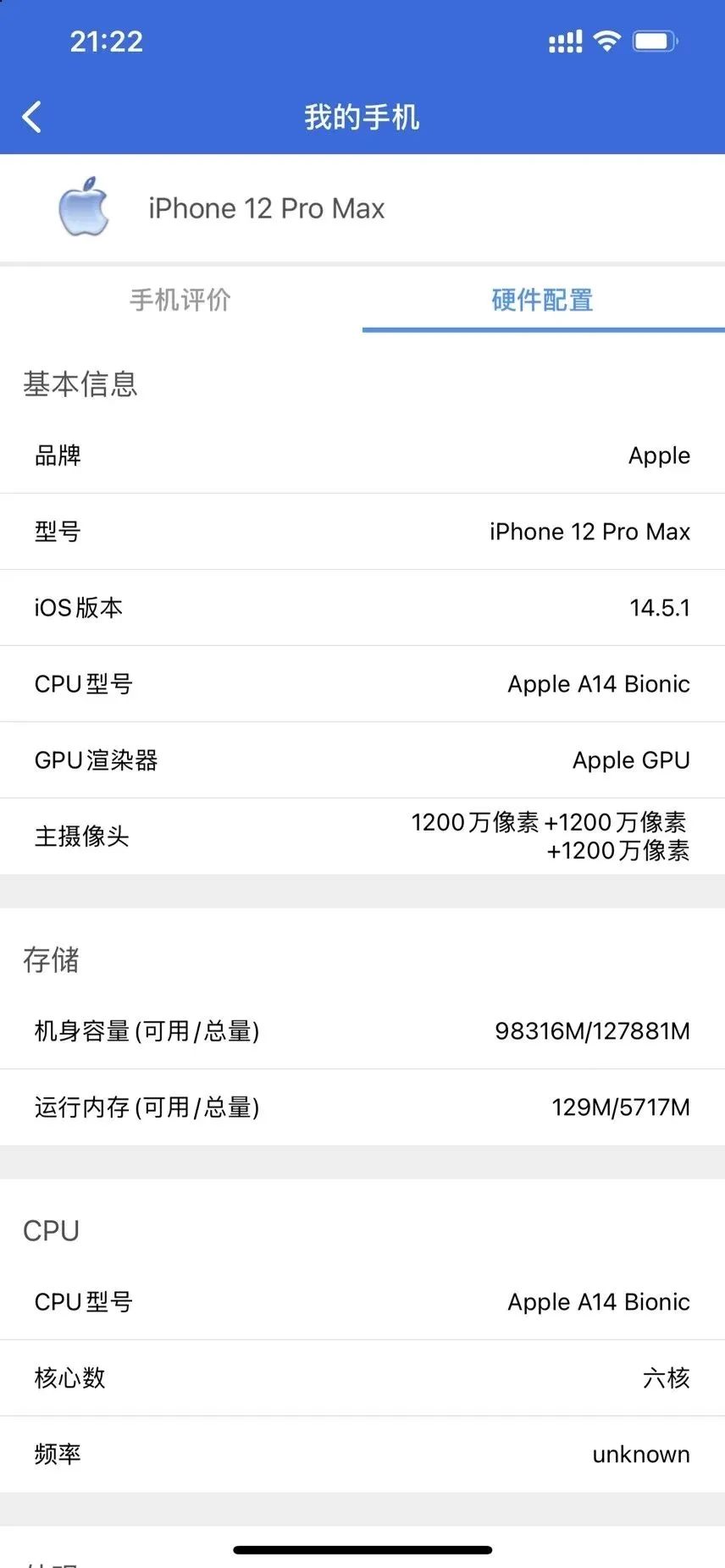Expand the CPU section header
Image resolution: width=725 pixels, height=1568 pixels.
tap(51, 1230)
